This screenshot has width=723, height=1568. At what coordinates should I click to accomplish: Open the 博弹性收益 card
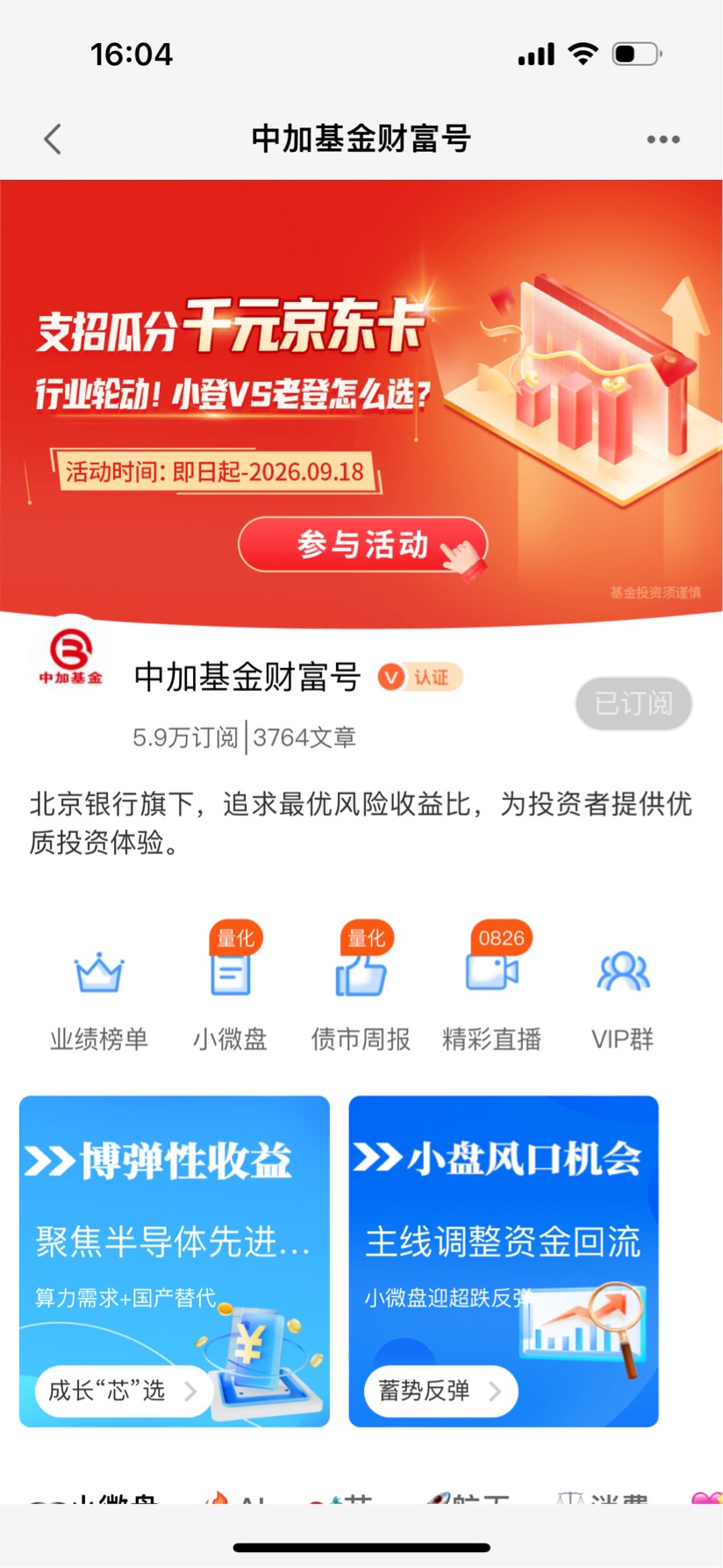(x=175, y=1261)
